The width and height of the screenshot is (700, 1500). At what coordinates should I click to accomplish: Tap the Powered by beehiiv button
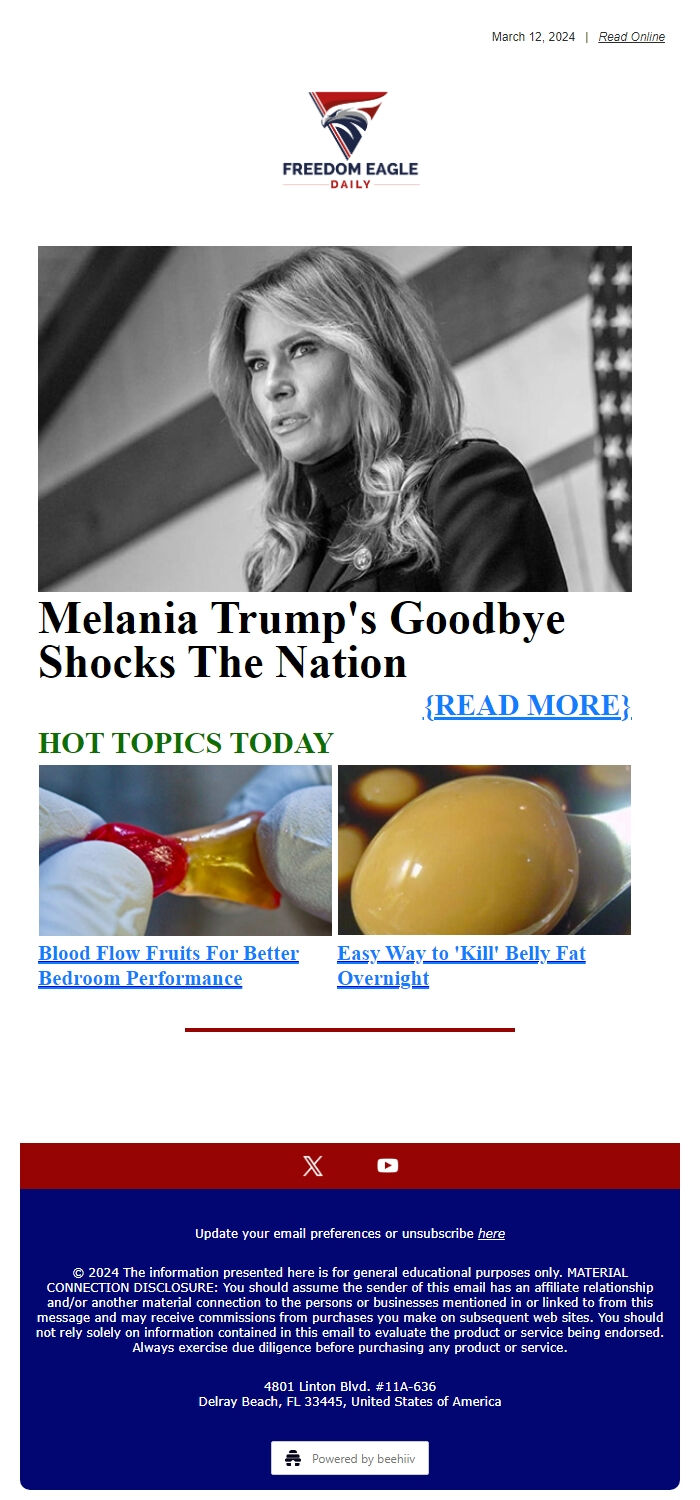[x=350, y=1458]
